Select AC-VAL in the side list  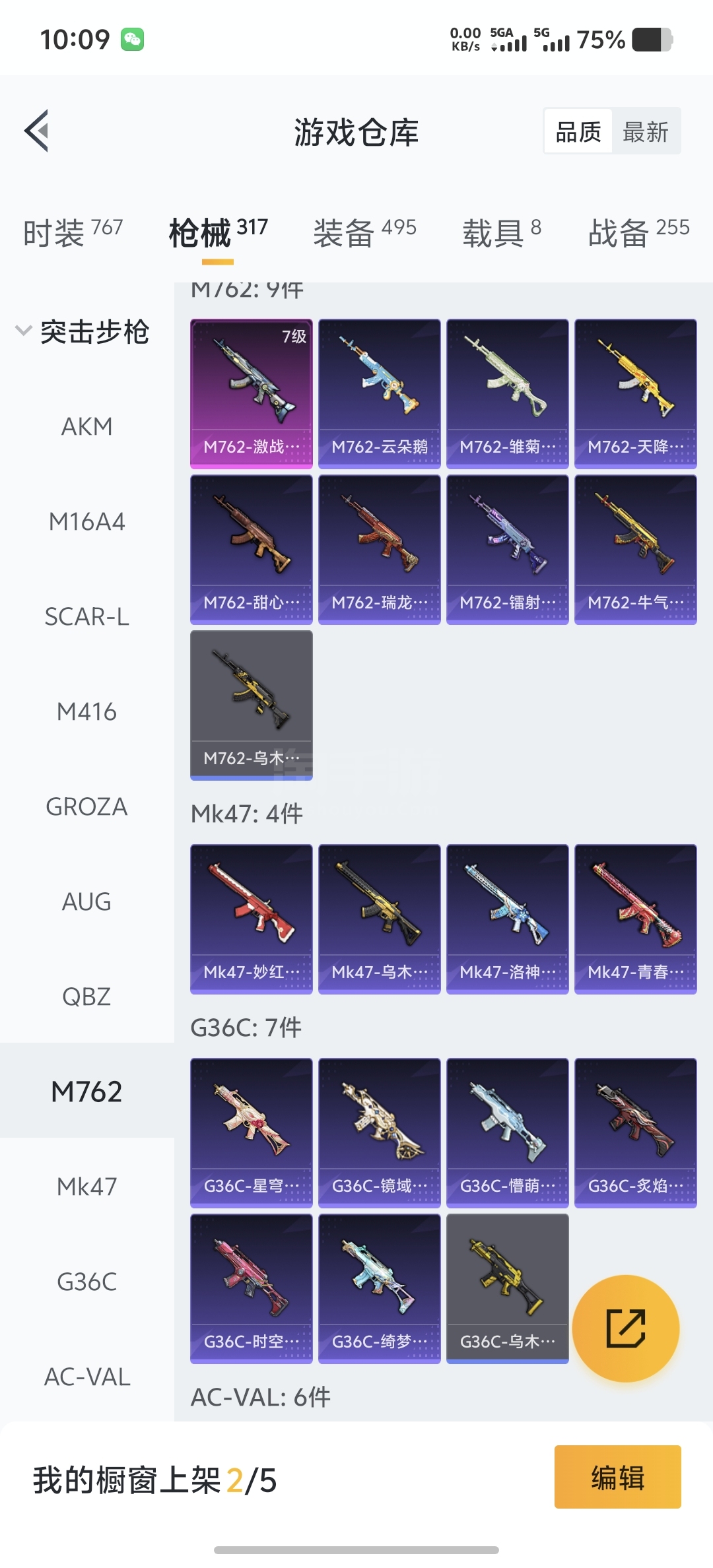click(86, 1377)
